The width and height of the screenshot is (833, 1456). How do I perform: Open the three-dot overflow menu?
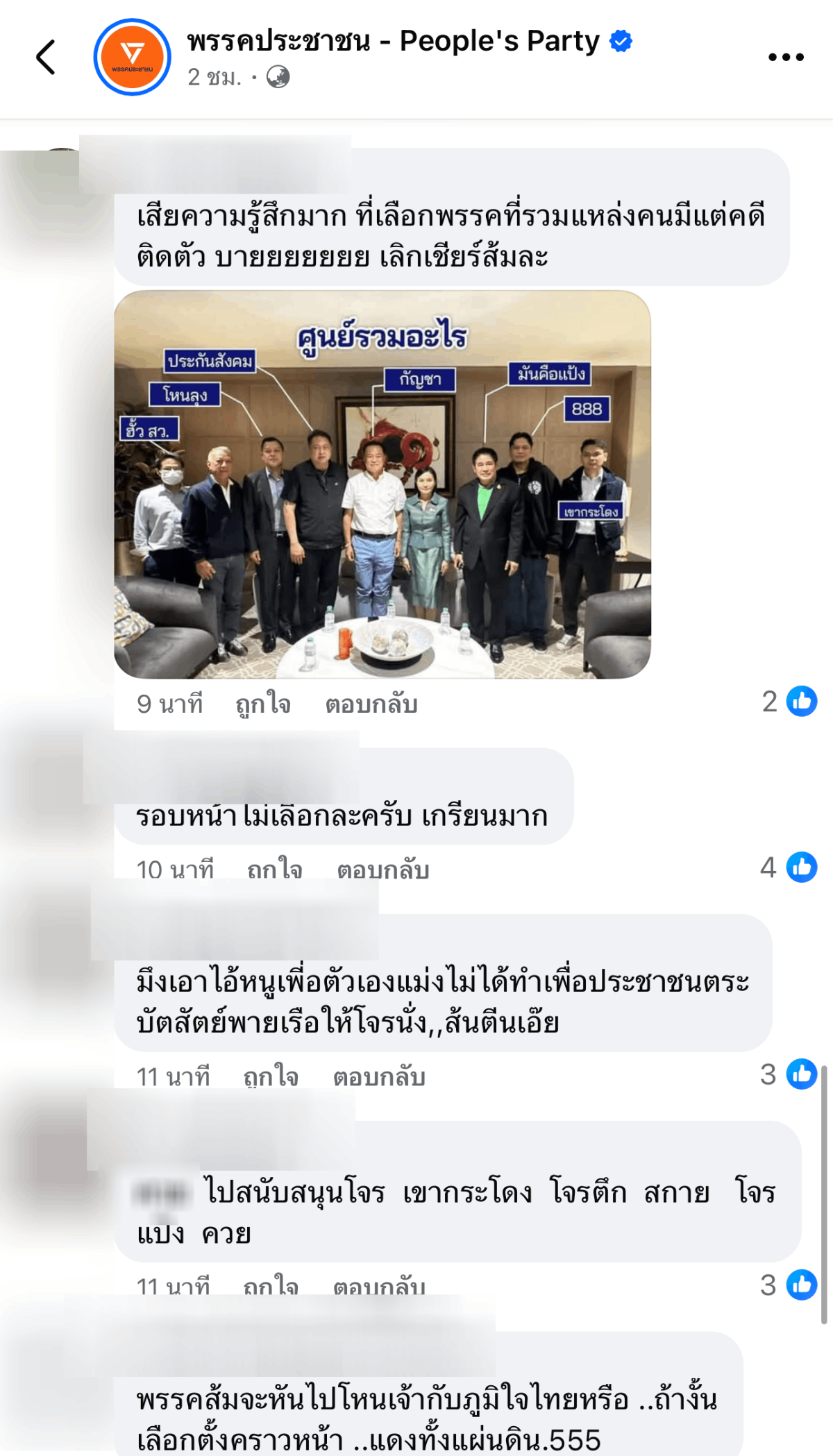pos(786,57)
